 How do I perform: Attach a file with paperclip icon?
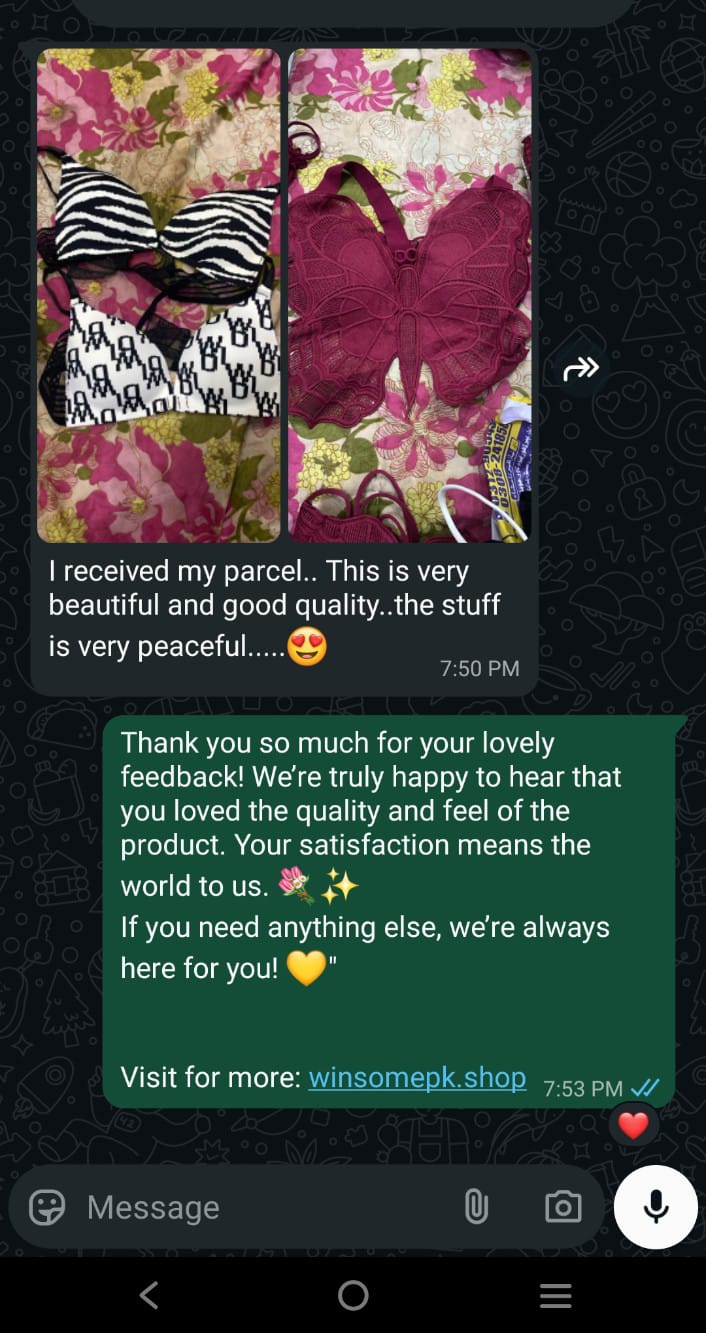point(477,1207)
